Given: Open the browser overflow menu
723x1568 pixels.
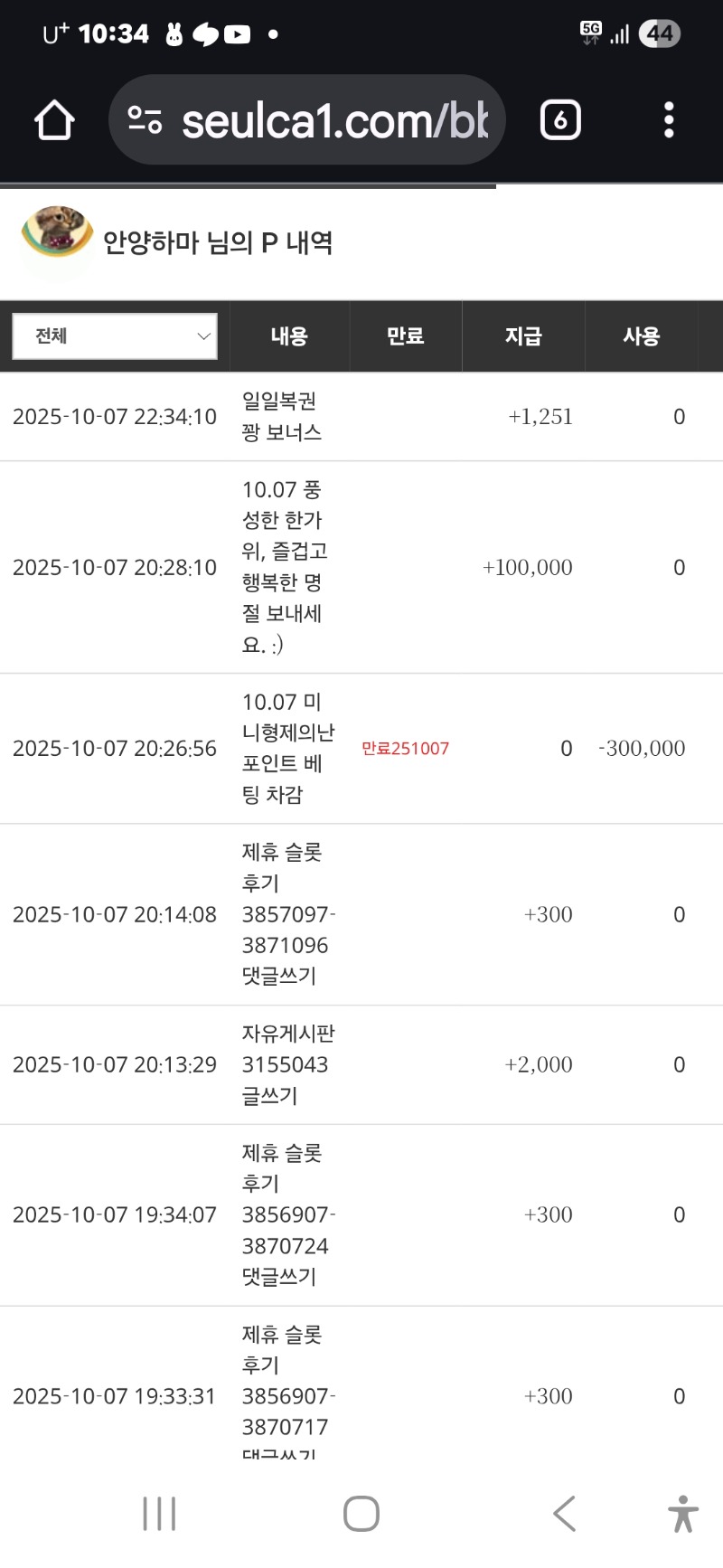Looking at the screenshot, I should pos(669,120).
